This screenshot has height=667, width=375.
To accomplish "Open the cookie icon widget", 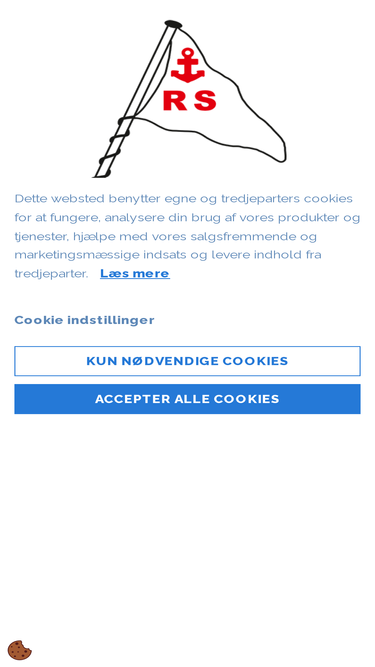I will (20, 650).
